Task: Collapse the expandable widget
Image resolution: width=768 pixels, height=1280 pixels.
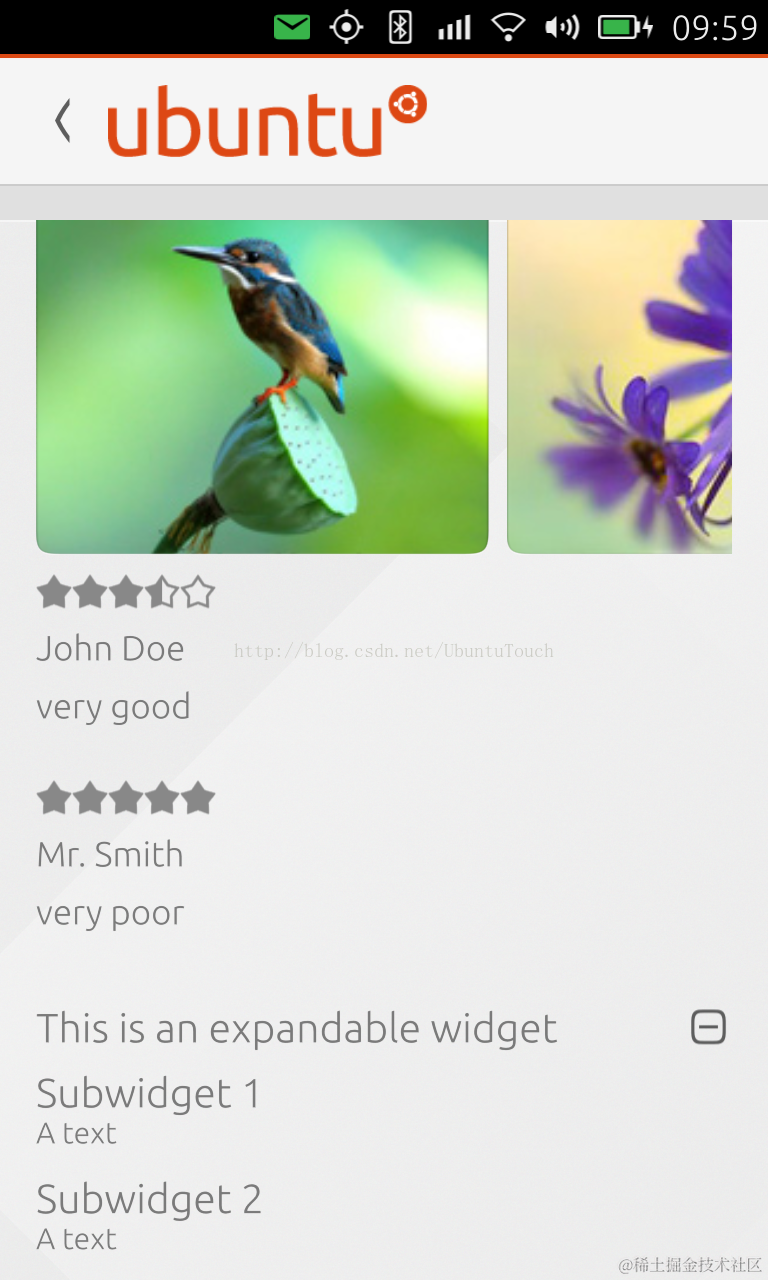Action: tap(708, 1027)
